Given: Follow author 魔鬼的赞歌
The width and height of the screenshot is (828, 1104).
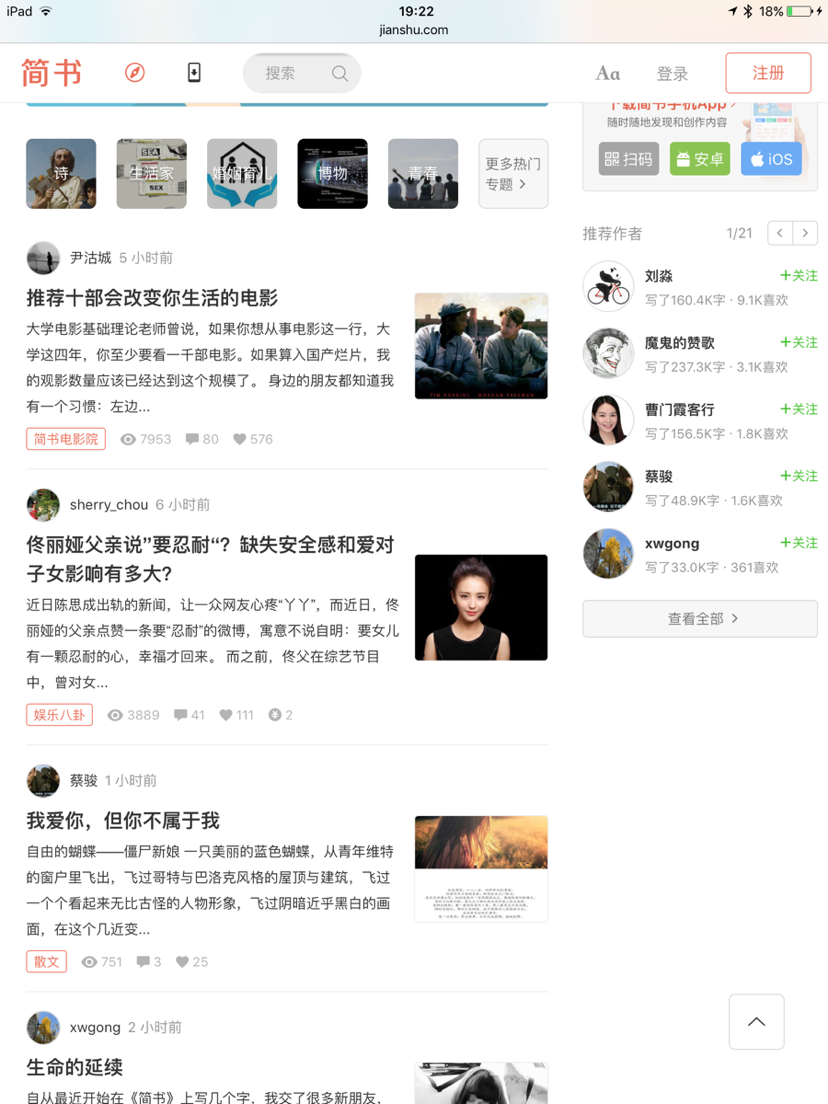Looking at the screenshot, I should (798, 342).
